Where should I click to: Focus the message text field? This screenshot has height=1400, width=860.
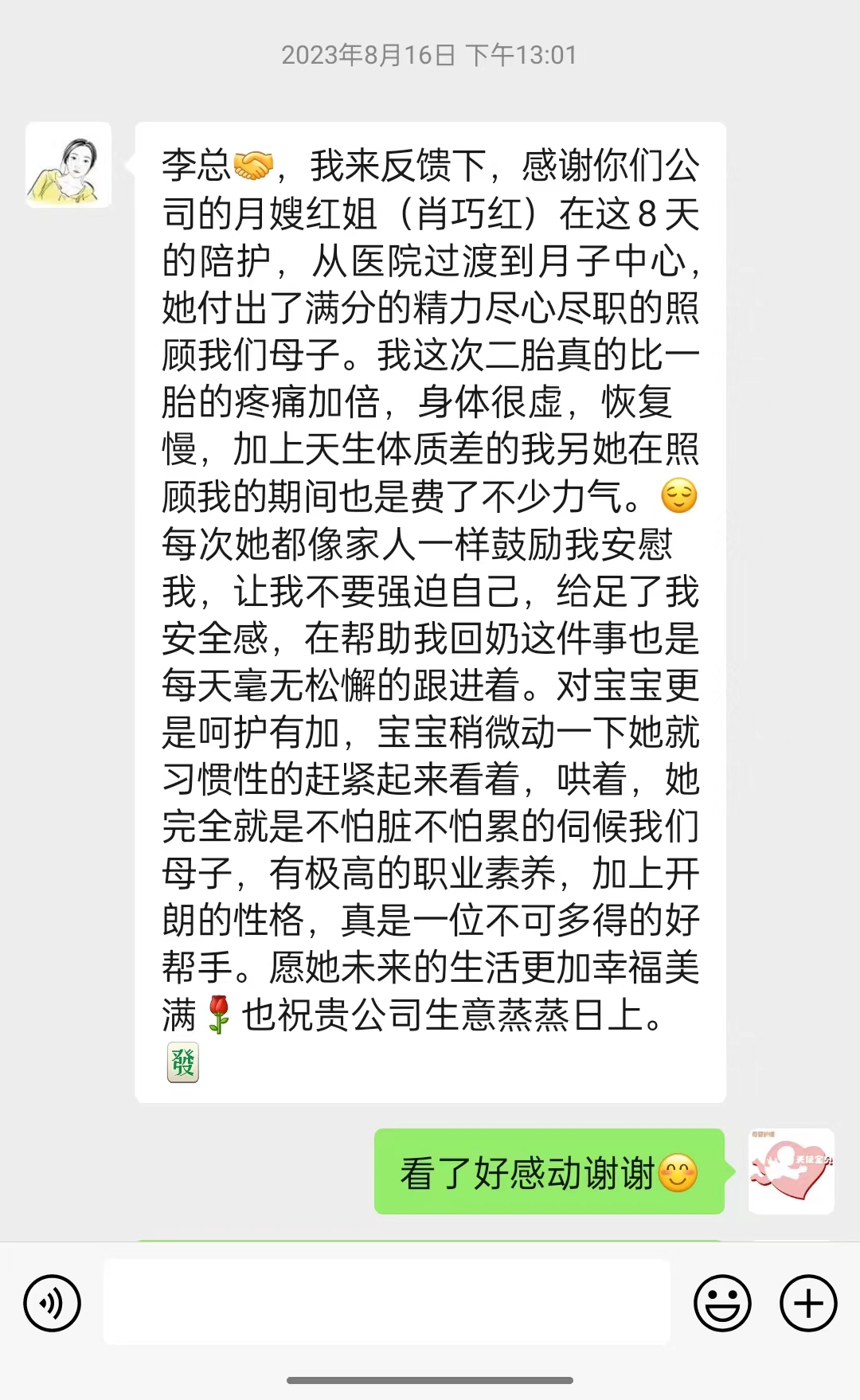386,1303
